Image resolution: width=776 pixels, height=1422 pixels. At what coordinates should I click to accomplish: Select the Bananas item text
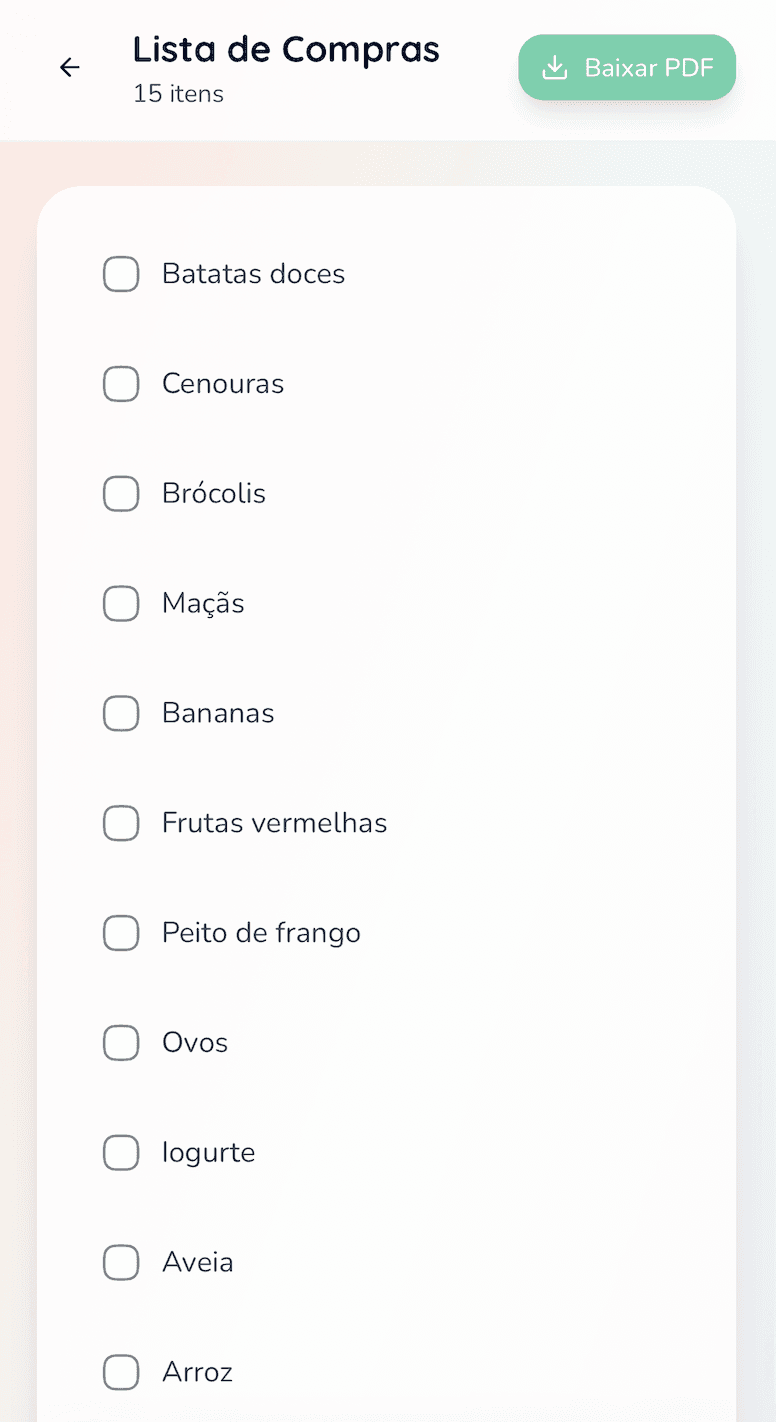coord(218,713)
